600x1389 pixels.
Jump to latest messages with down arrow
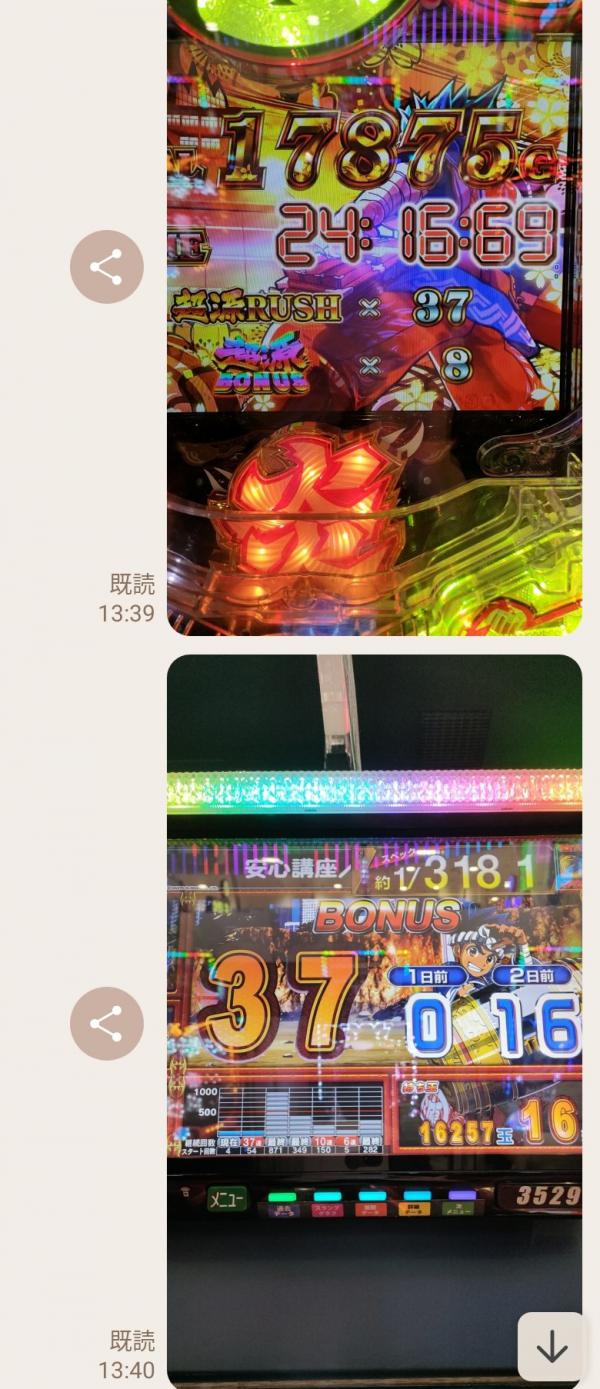(551, 1346)
